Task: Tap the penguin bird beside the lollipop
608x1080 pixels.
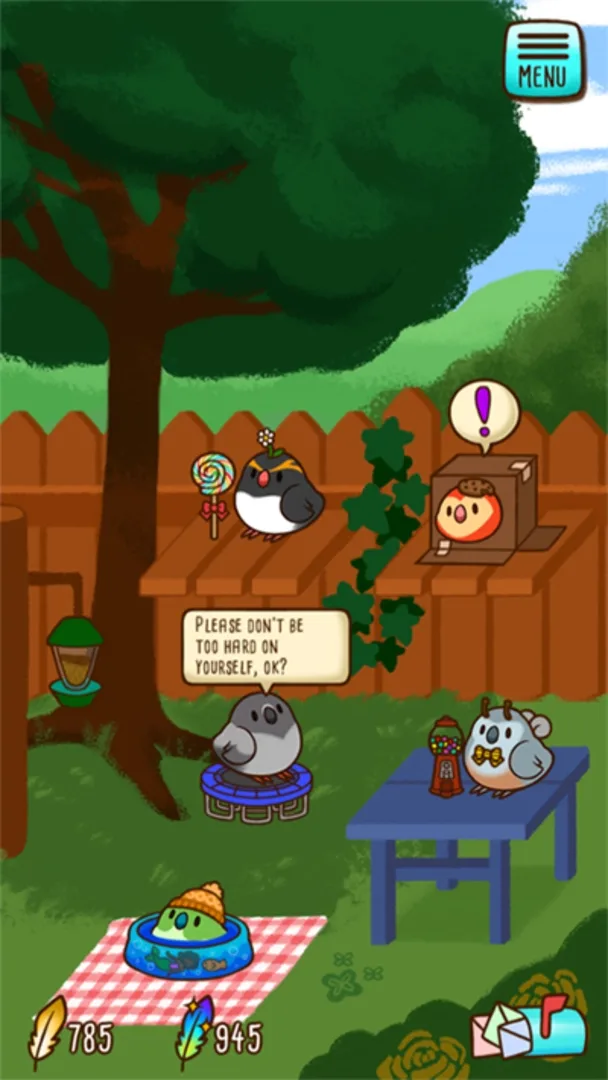Action: pyautogui.click(x=277, y=494)
